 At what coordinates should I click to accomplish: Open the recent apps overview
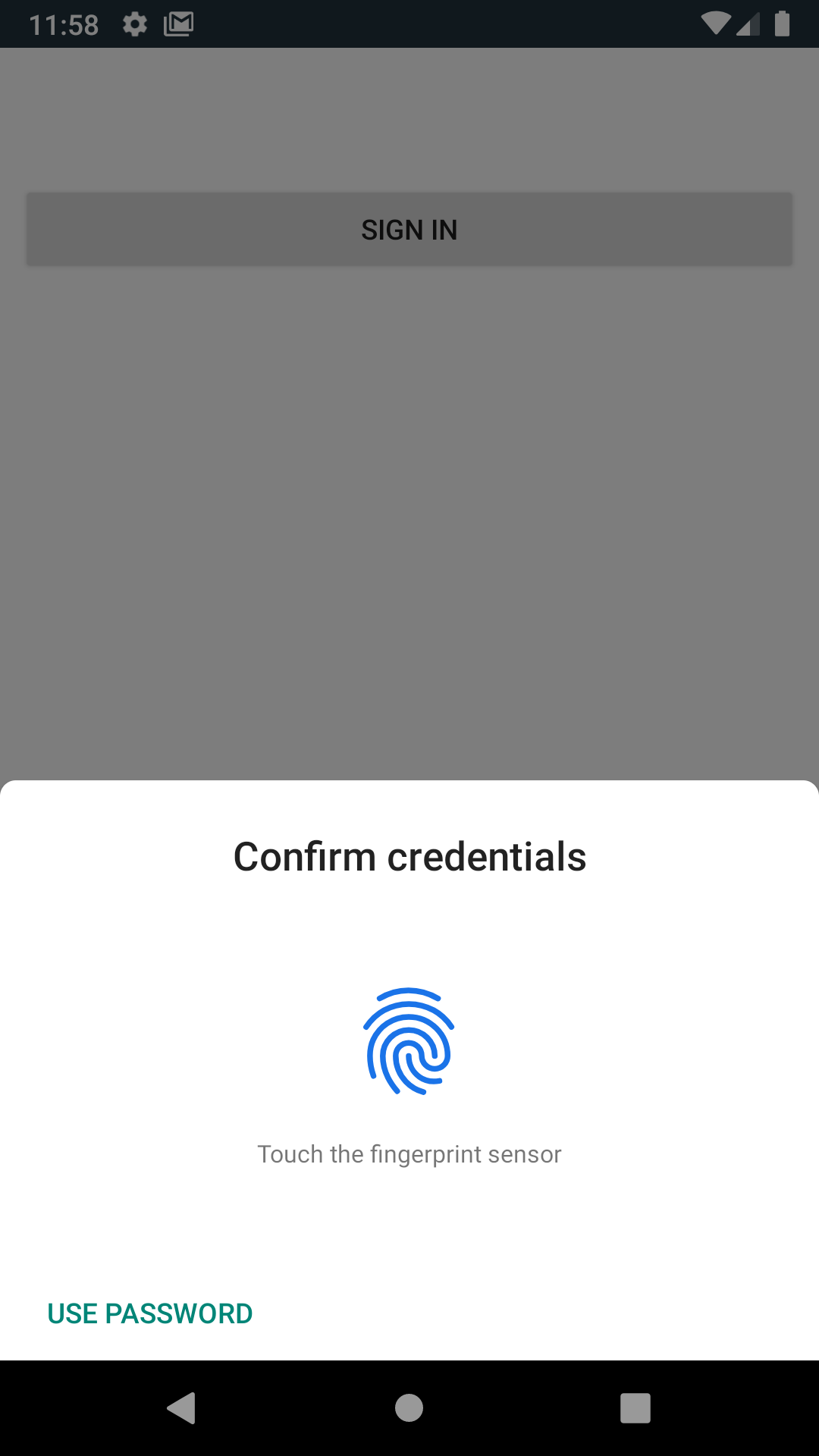tap(635, 1408)
